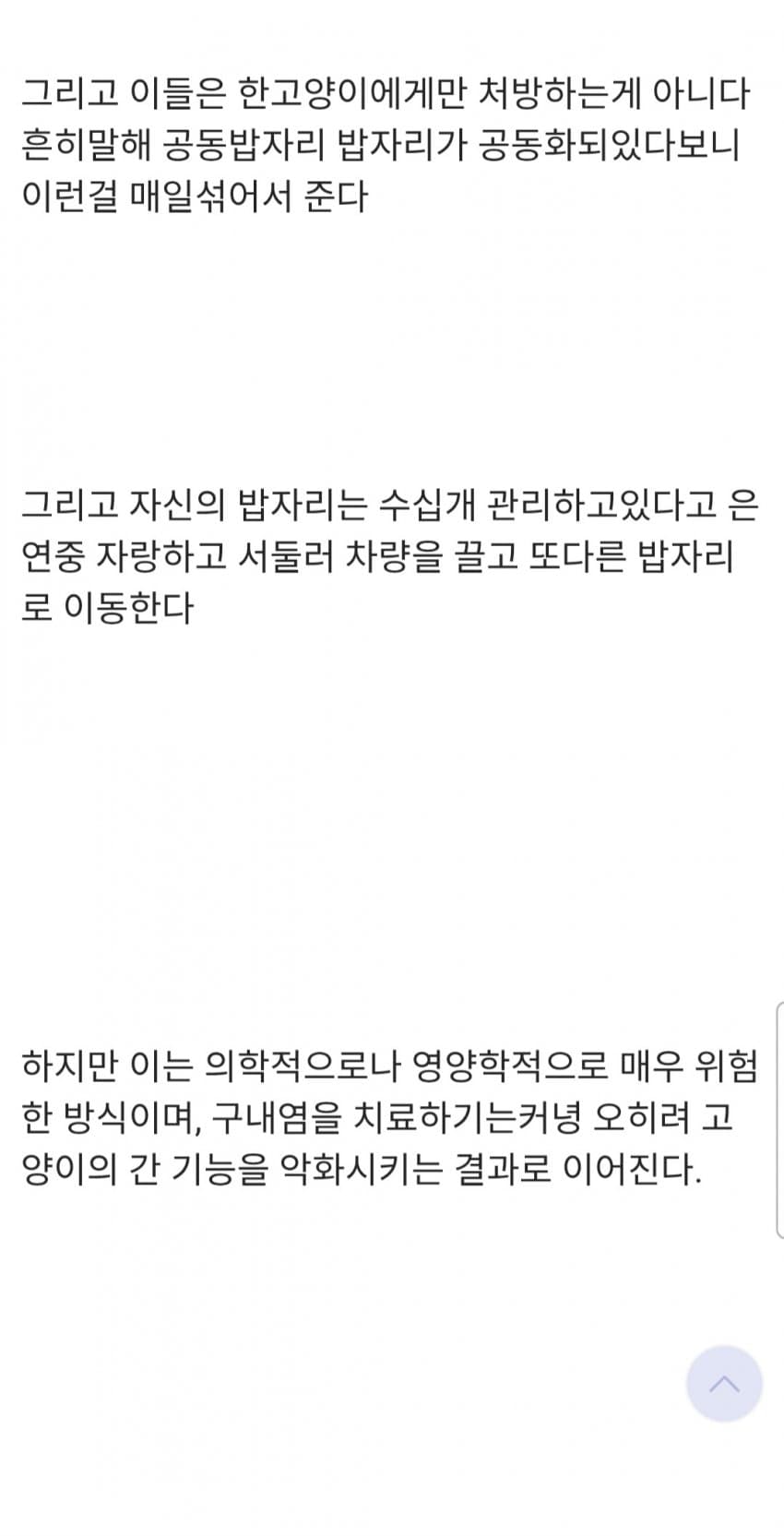Viewport: 784px width, 1536px height.
Task: Tap the scroll-to-top arrow button
Action: [724, 1383]
